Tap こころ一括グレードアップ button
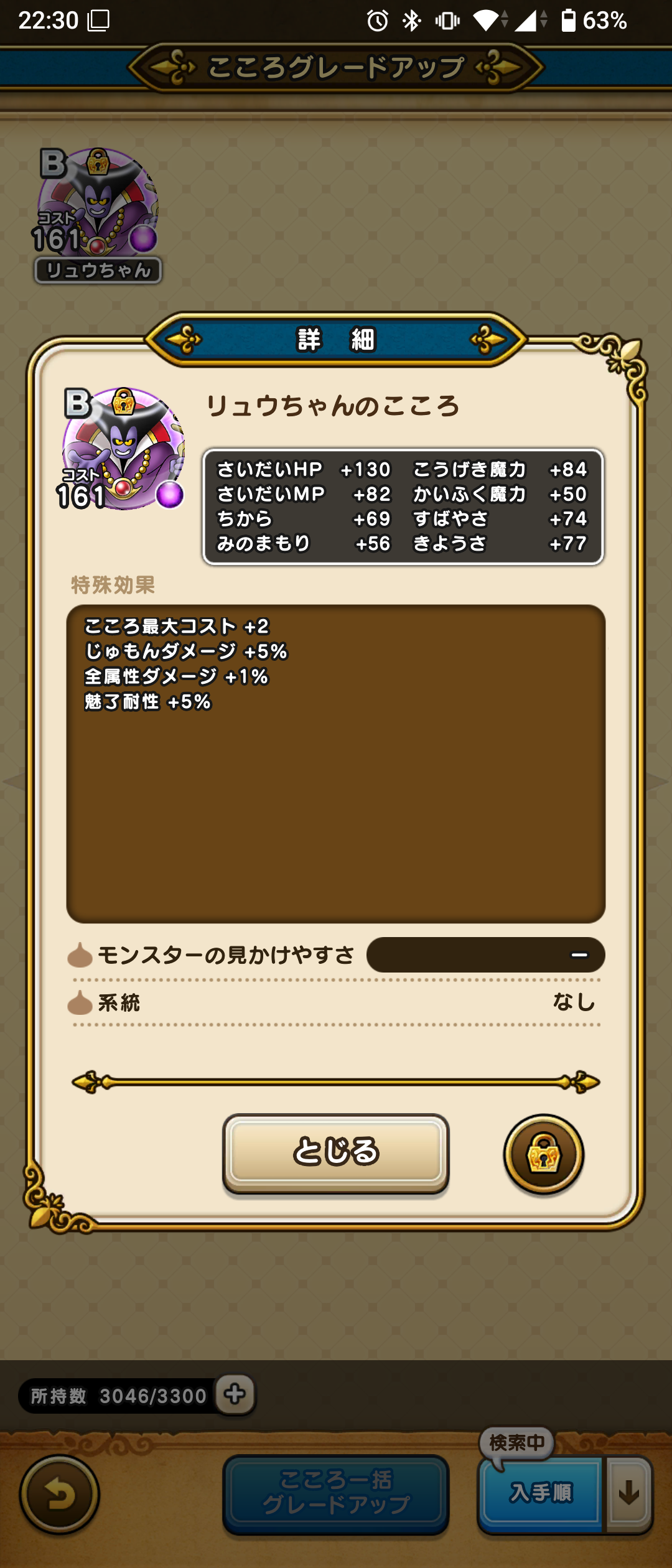 [x=335, y=1493]
